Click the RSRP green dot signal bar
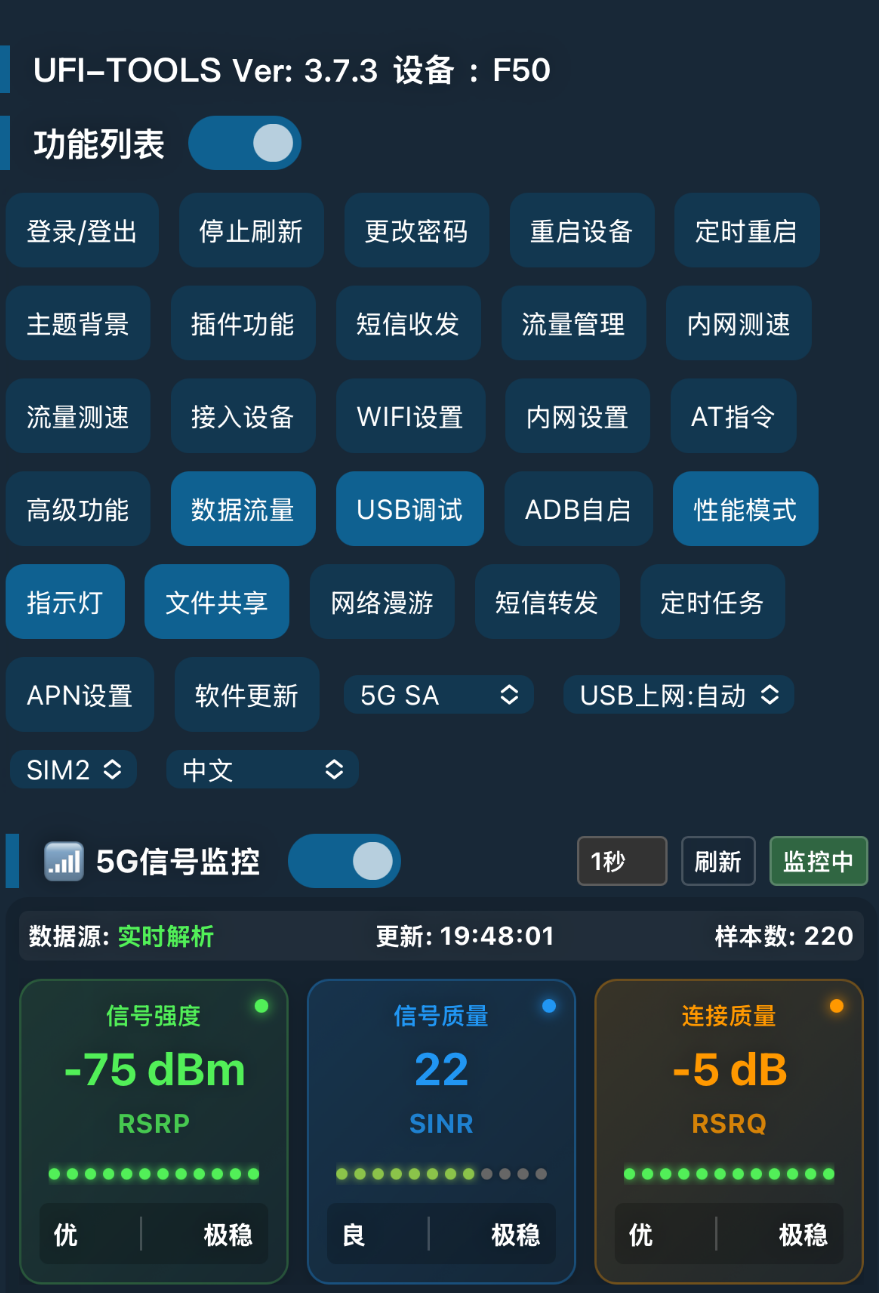 coord(153,1172)
